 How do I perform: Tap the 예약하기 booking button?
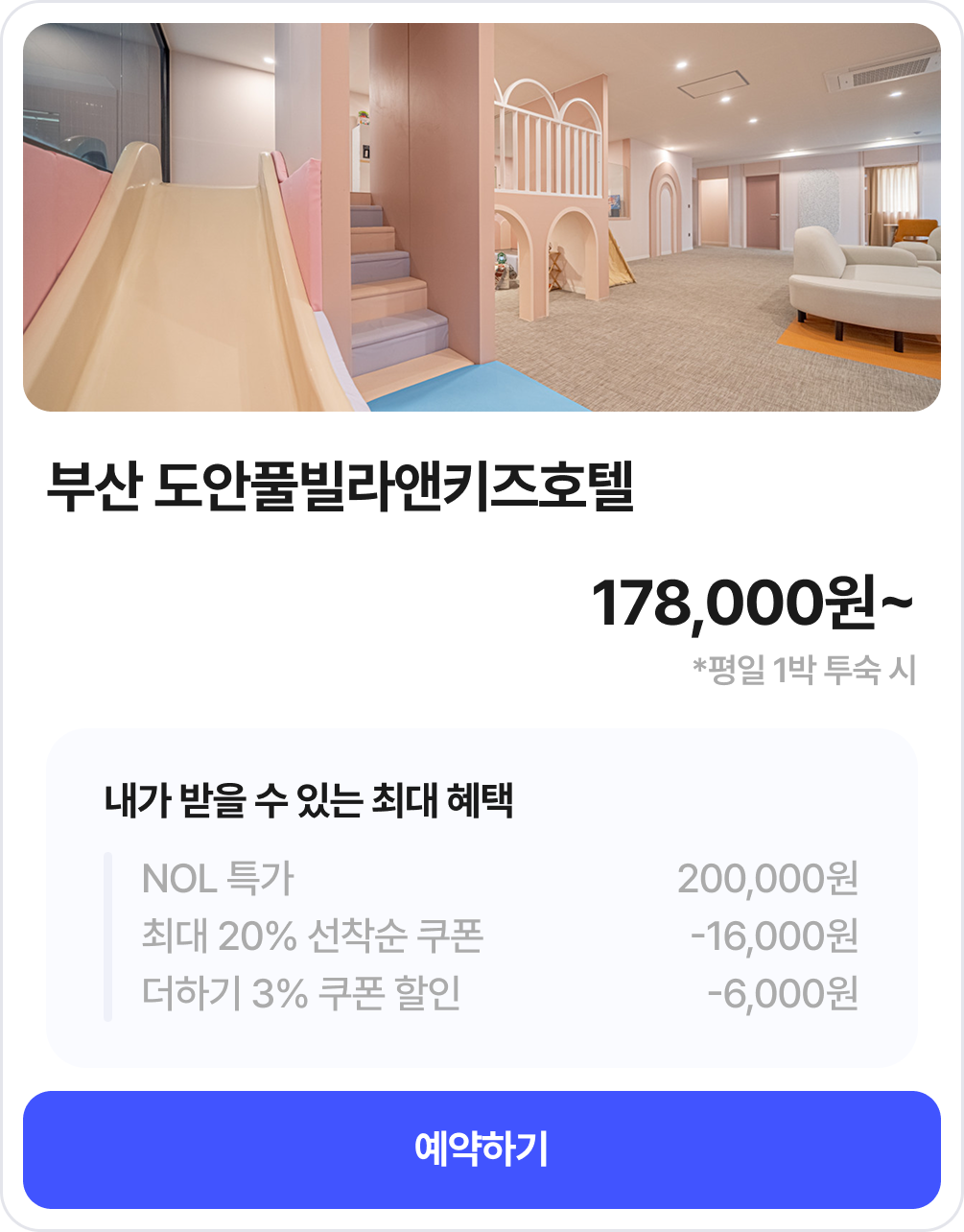(x=482, y=1149)
